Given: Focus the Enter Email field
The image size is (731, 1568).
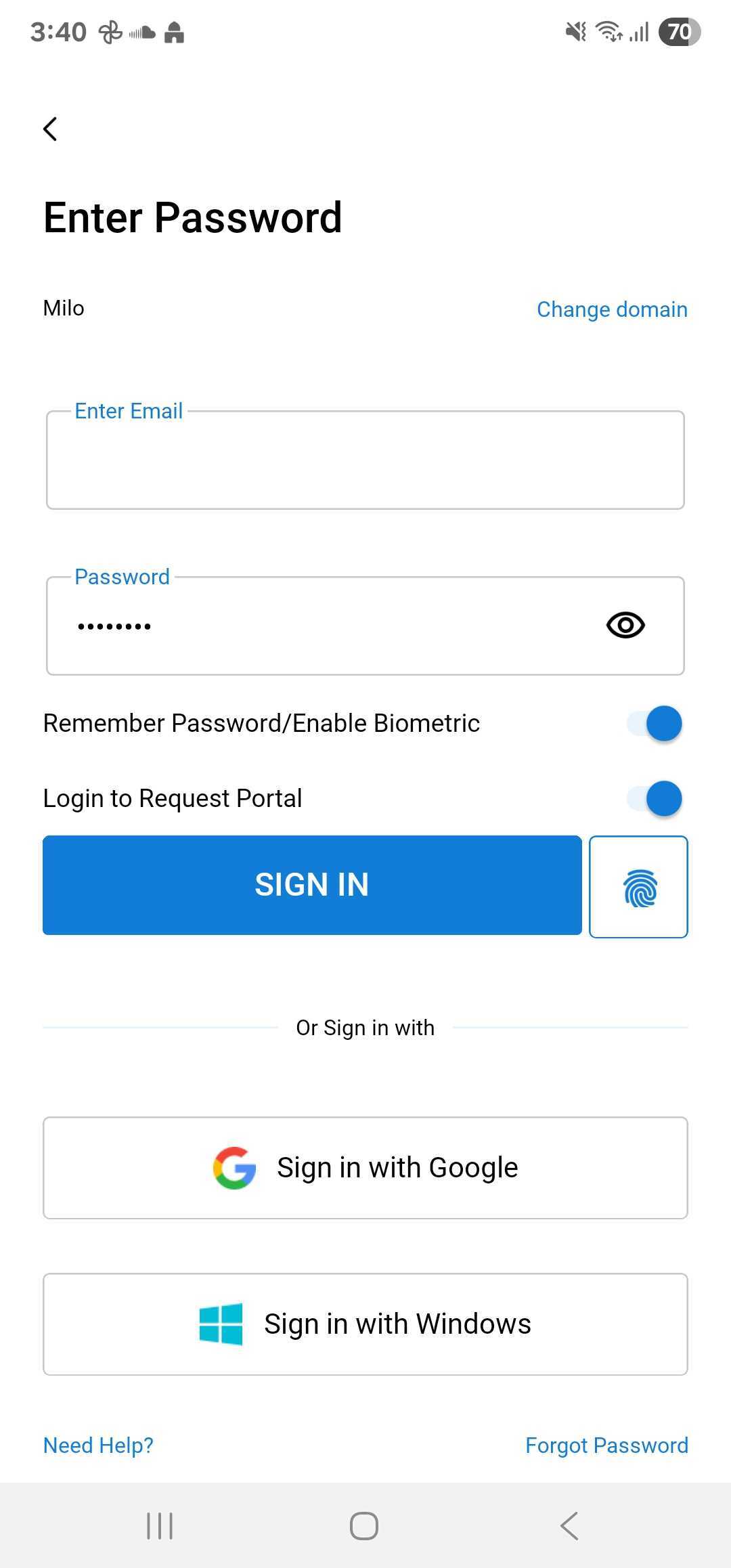Looking at the screenshot, I should [365, 460].
